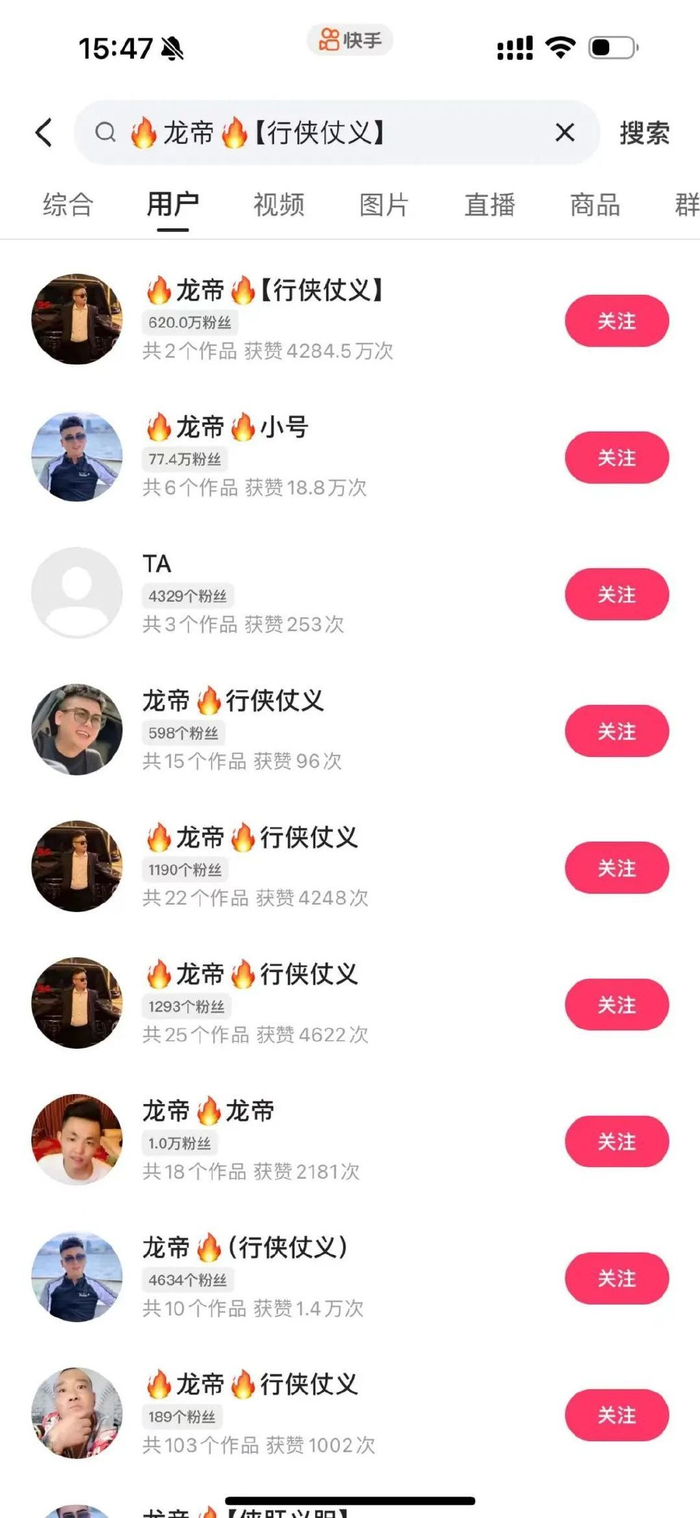Switch to the 视频 tab

[278, 205]
